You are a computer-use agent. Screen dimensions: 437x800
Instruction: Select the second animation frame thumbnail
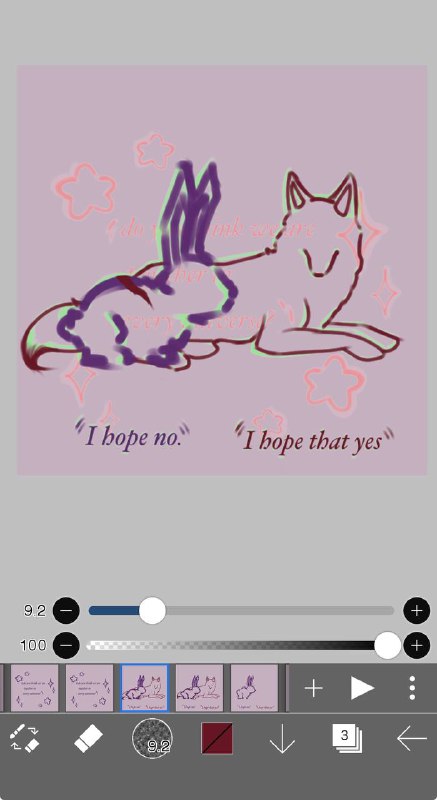(89, 688)
